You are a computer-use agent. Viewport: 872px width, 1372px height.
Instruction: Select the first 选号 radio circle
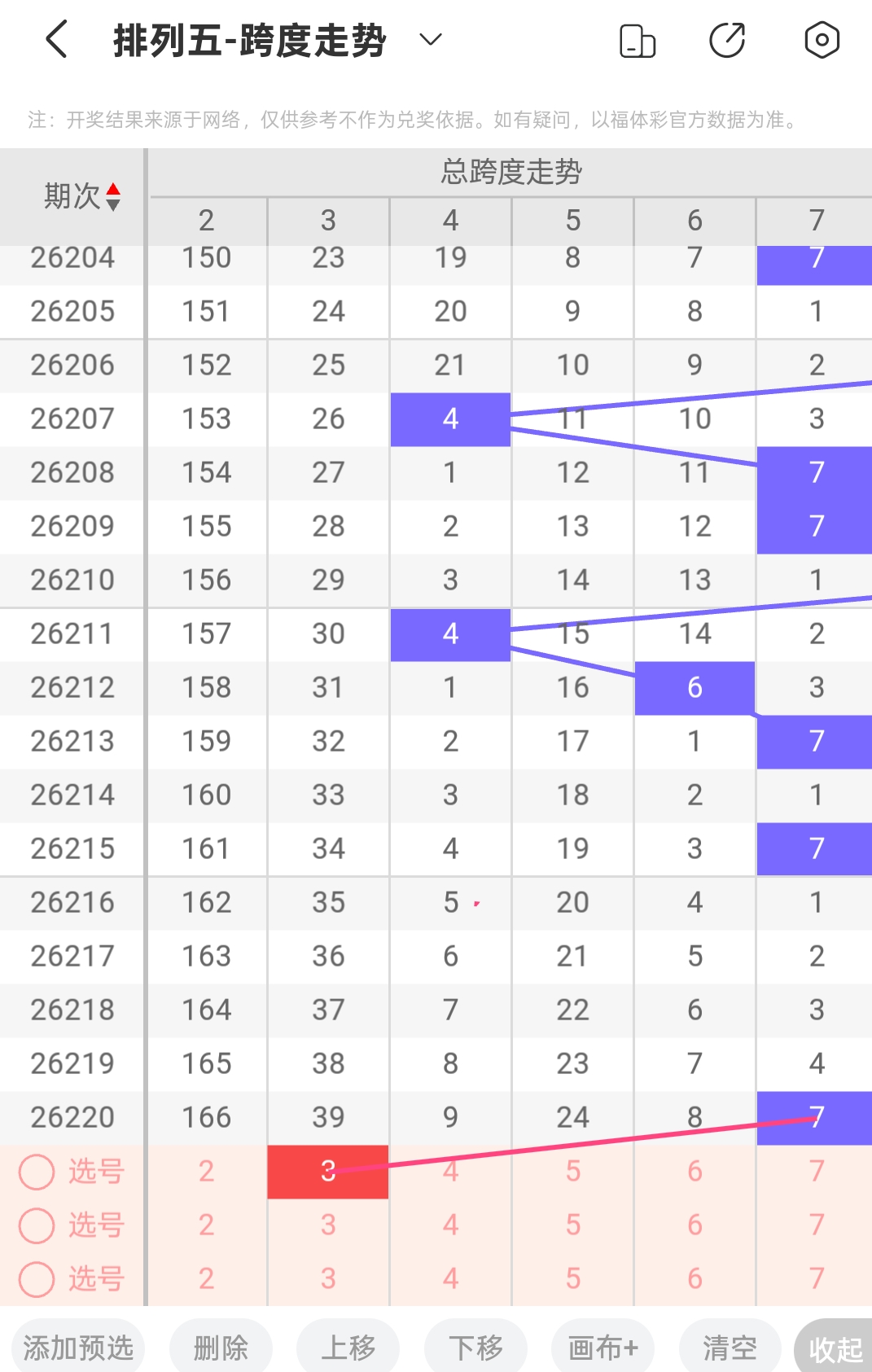tap(37, 1172)
